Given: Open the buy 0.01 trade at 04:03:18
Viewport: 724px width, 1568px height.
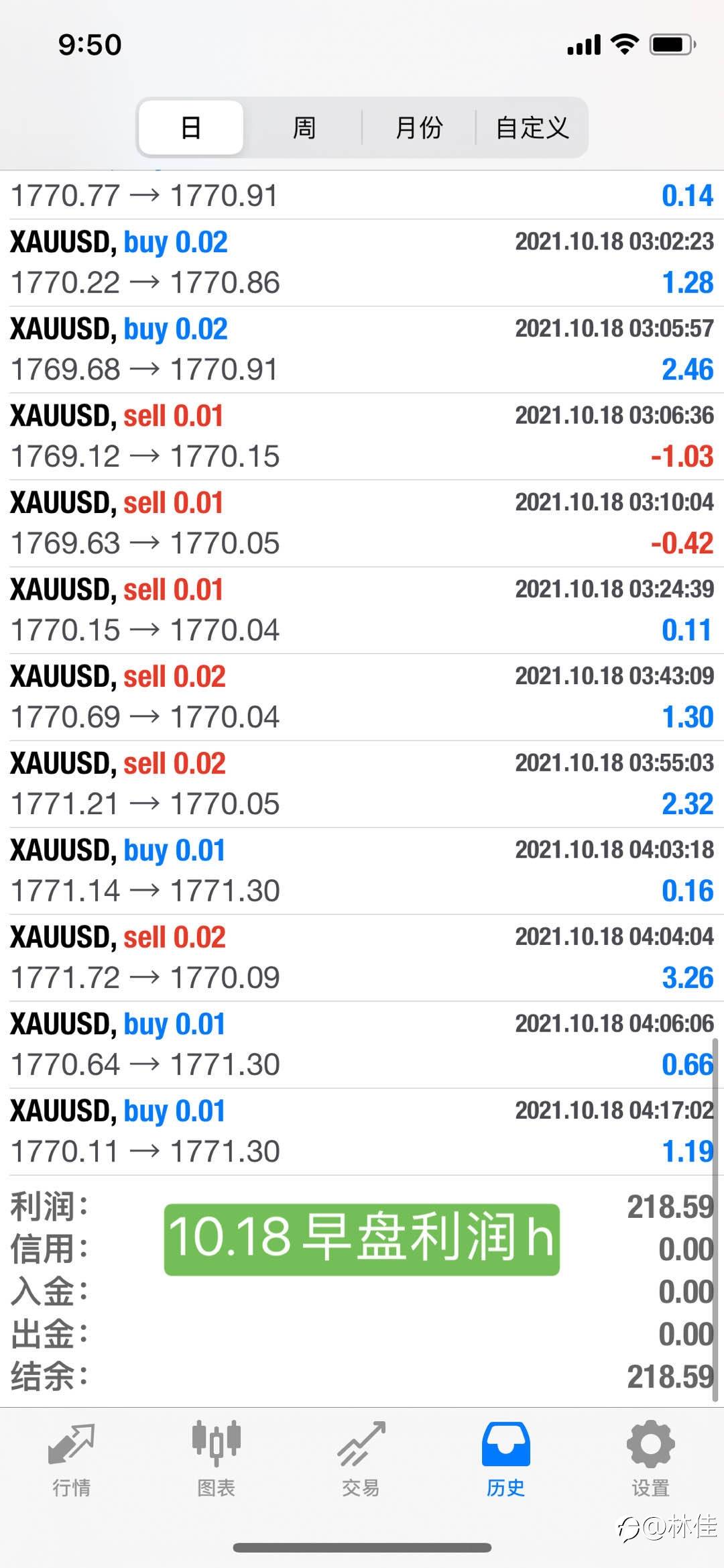Looking at the screenshot, I should (x=362, y=871).
